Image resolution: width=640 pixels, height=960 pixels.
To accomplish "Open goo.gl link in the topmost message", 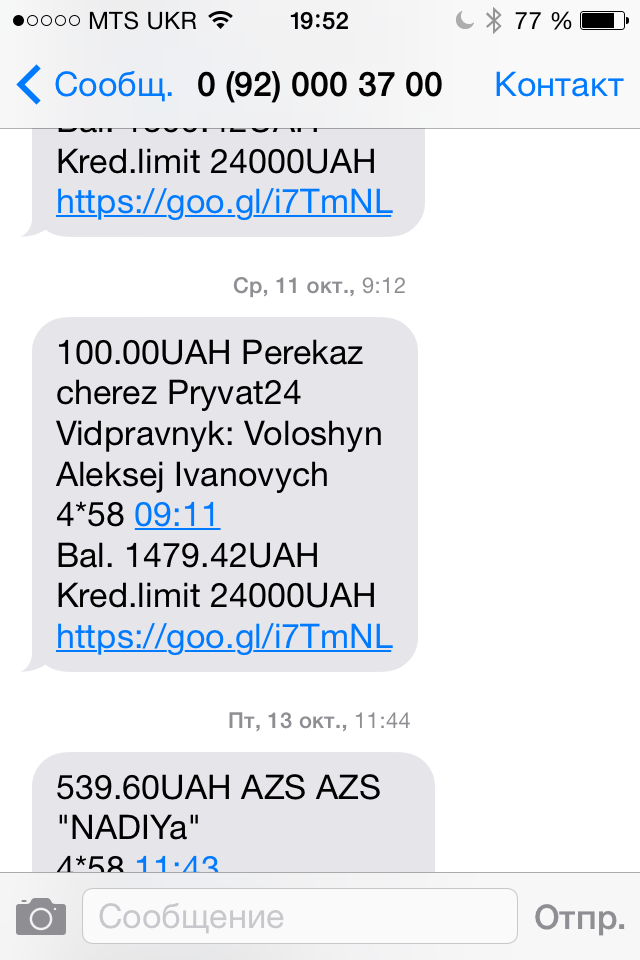I will pos(224,202).
